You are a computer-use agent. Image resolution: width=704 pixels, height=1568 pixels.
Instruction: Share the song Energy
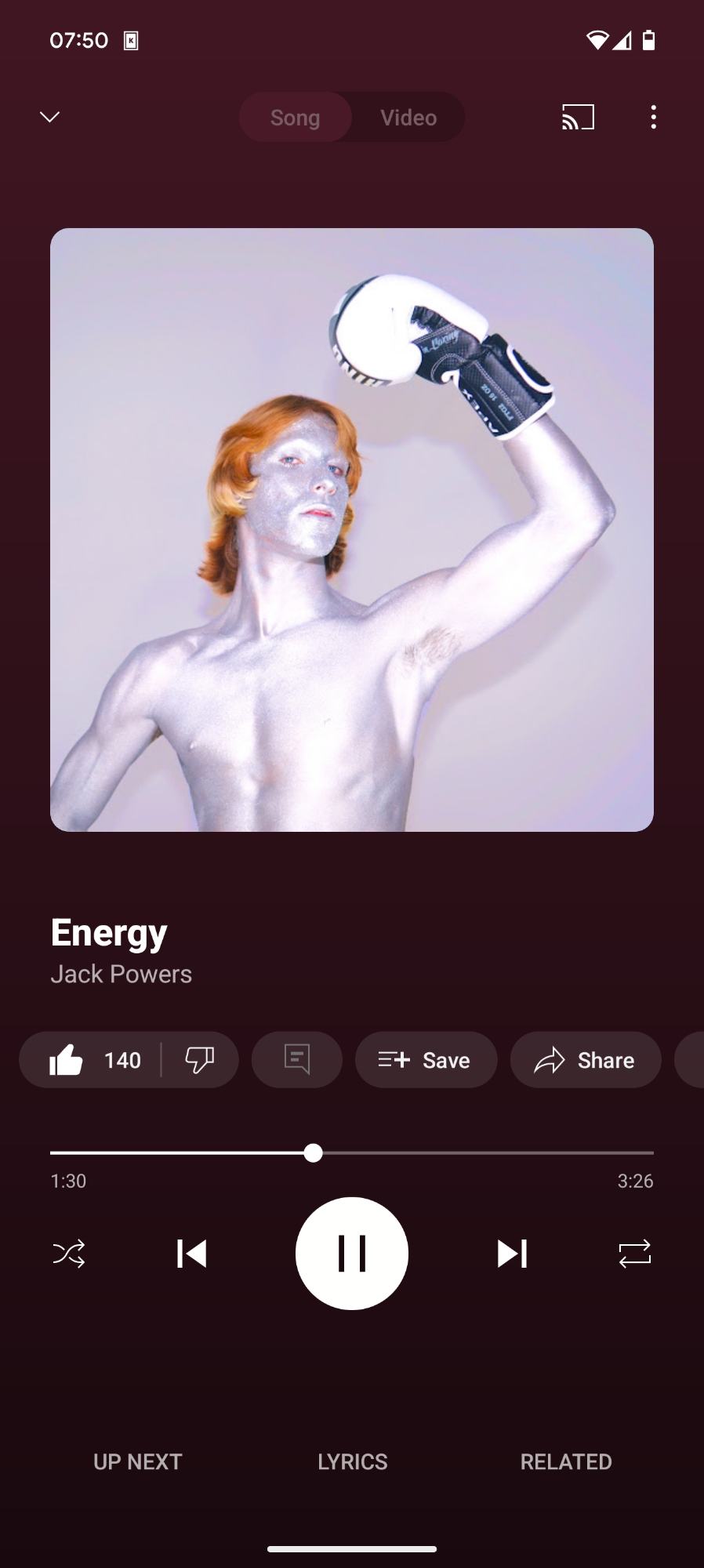[x=585, y=1060]
